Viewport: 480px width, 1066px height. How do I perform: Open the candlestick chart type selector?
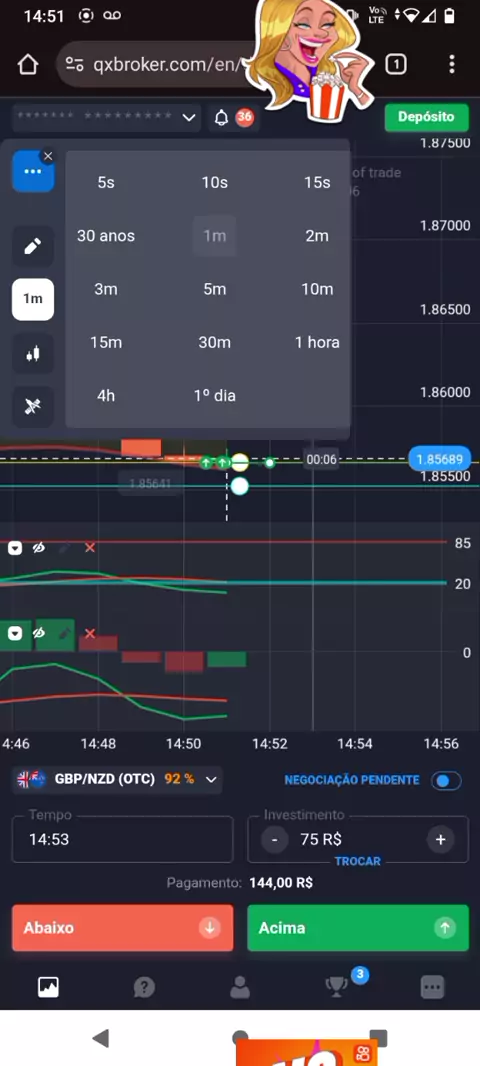(33, 354)
